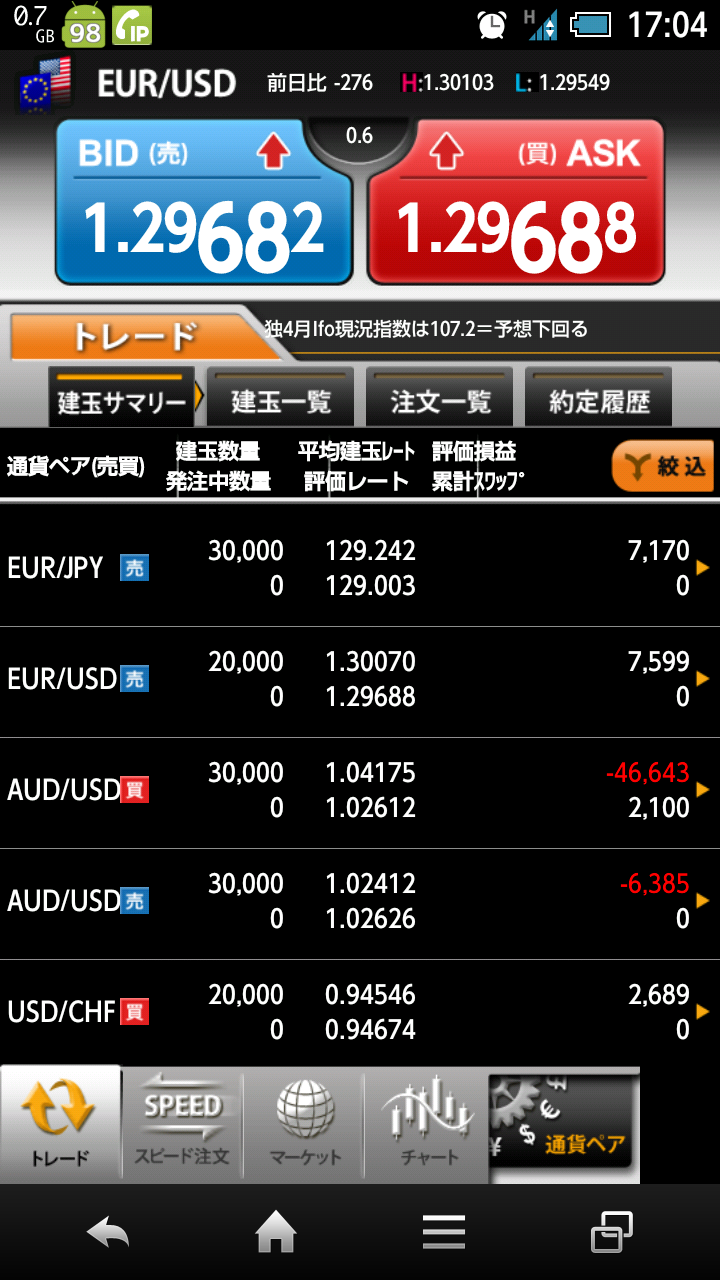Switch to the 建玉一覧 tab
This screenshot has height=1280, width=720.
tap(281, 400)
